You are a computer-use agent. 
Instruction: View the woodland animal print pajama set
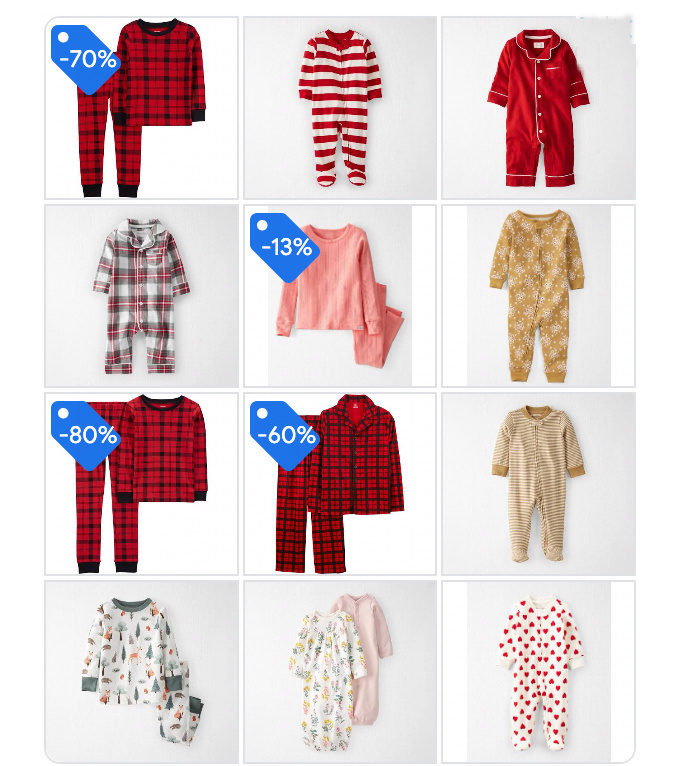click(142, 672)
